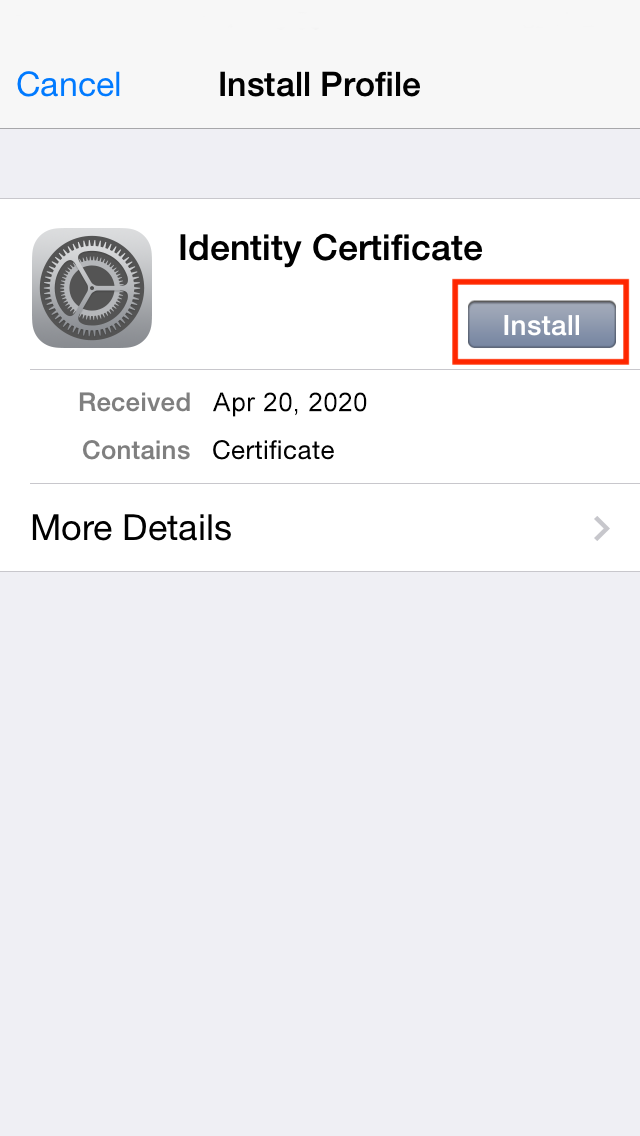Viewport: 640px width, 1136px height.
Task: Install the Identity Certificate profile
Action: [x=541, y=325]
